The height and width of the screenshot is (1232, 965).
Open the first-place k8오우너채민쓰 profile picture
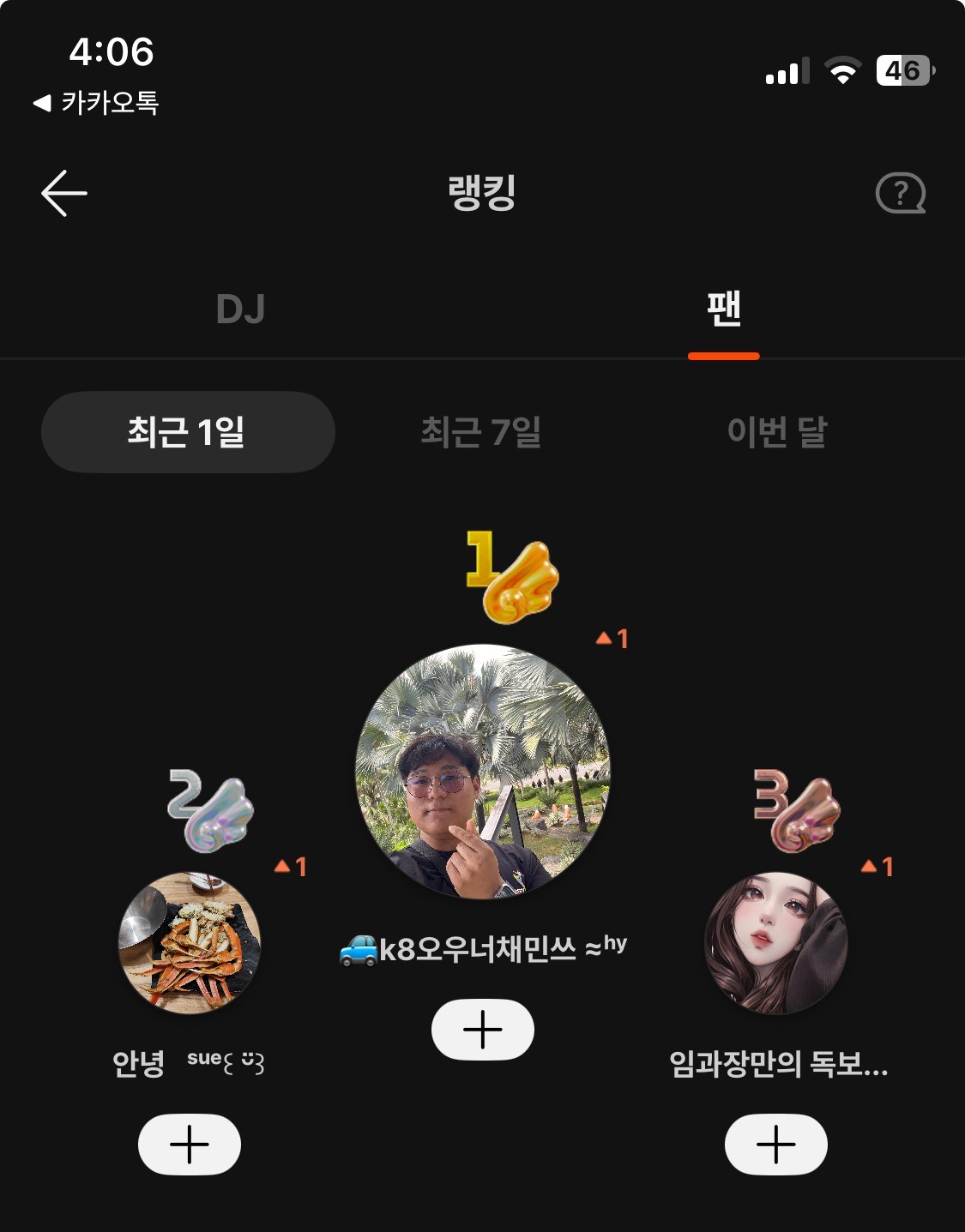483,772
